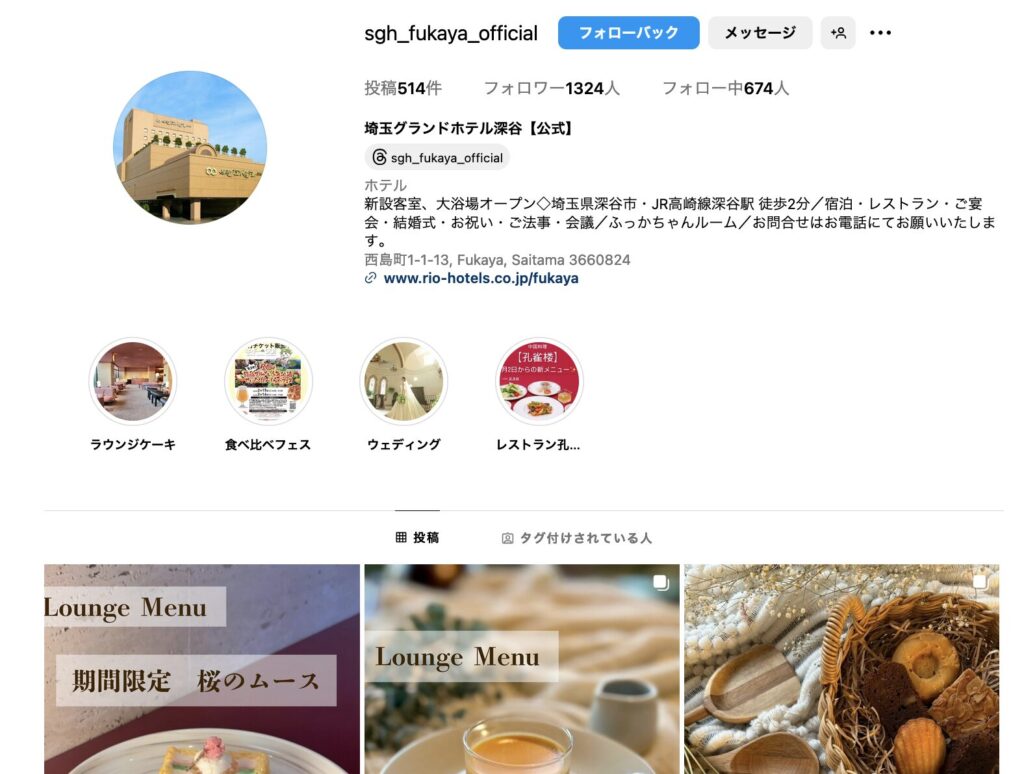Switch to the タグ付けされている人 tab
Viewport: 1024px width, 774px height.
[x=576, y=538]
